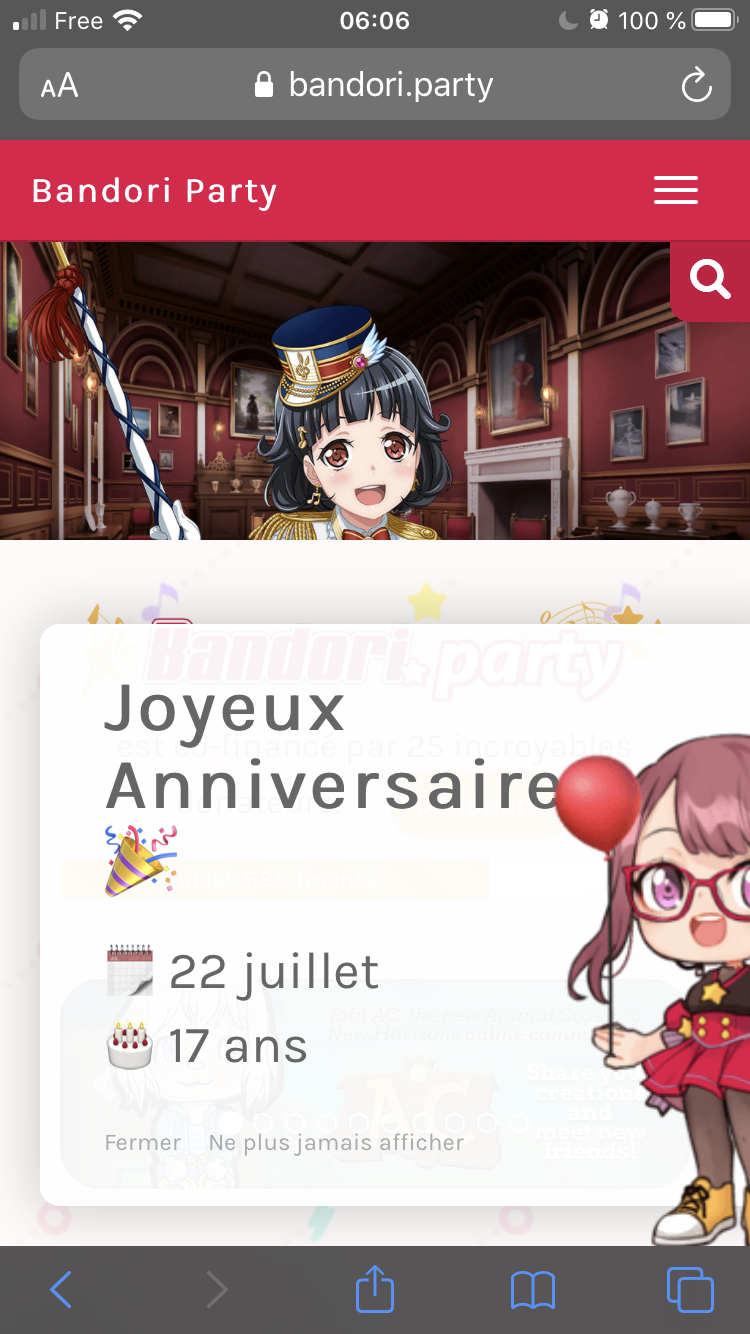Navigate back with the left arrow icon
Image resolution: width=750 pixels, height=1334 pixels.
pyautogui.click(x=60, y=1289)
